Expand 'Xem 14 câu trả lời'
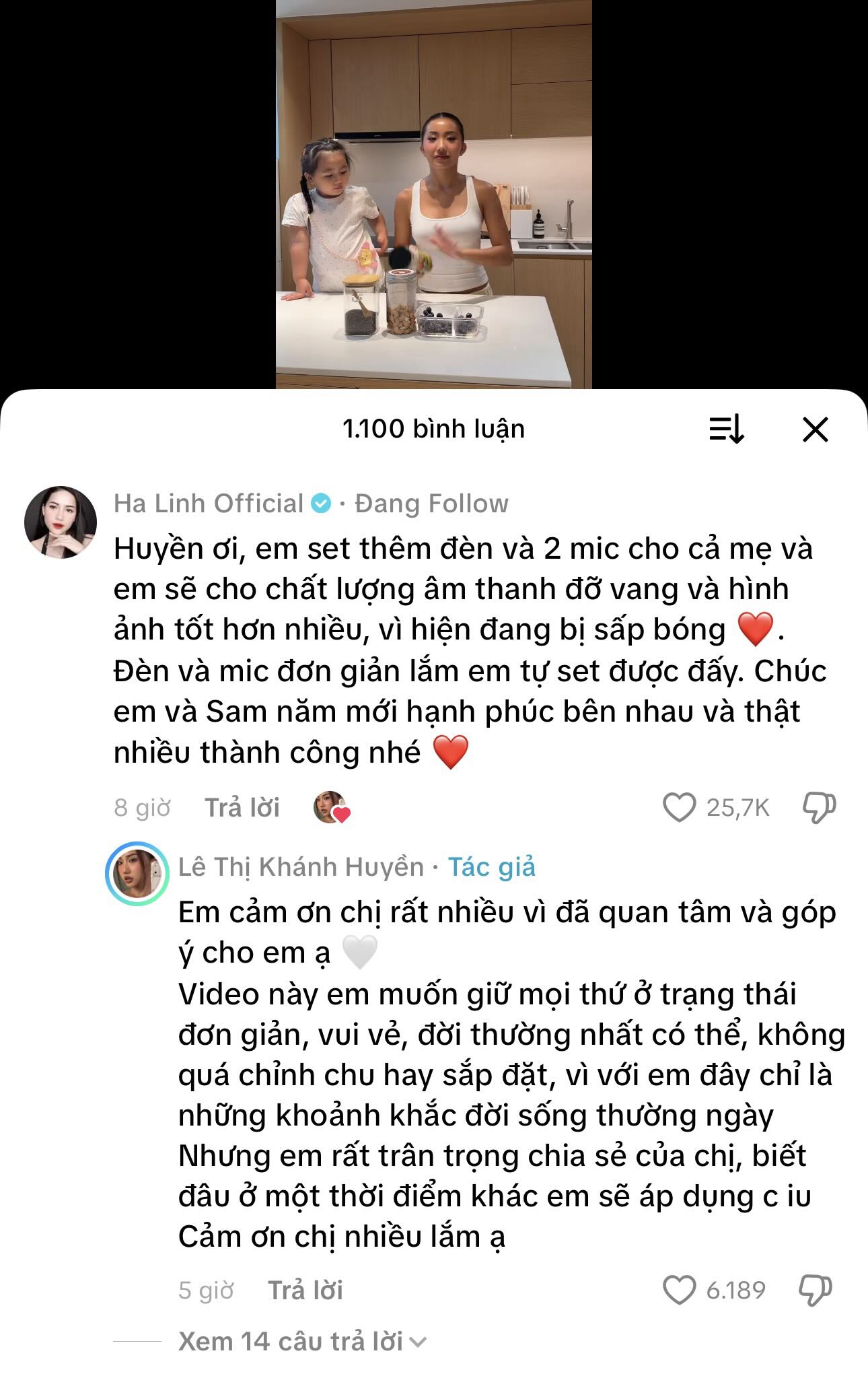The image size is (868, 1376). pos(301,1342)
